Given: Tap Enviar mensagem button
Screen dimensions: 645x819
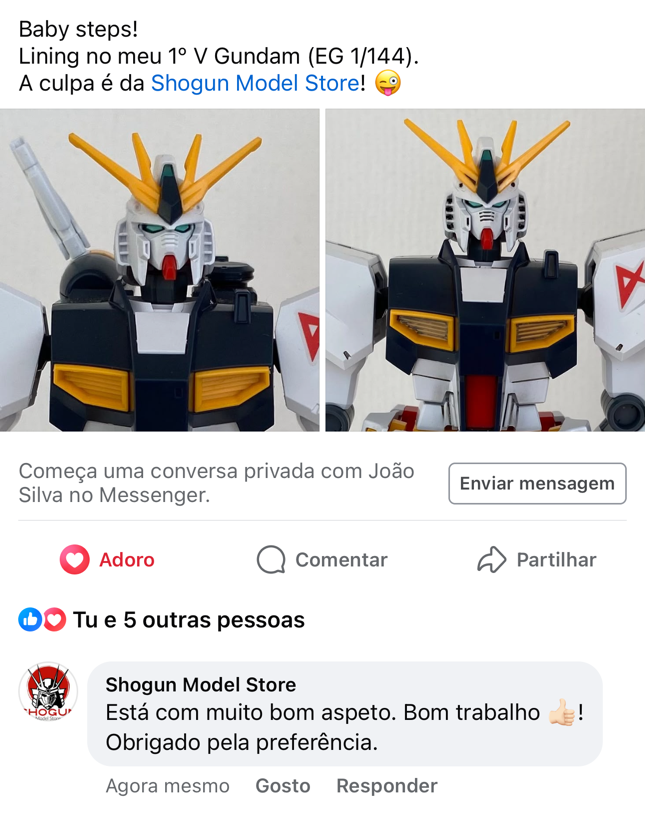Looking at the screenshot, I should (537, 484).
